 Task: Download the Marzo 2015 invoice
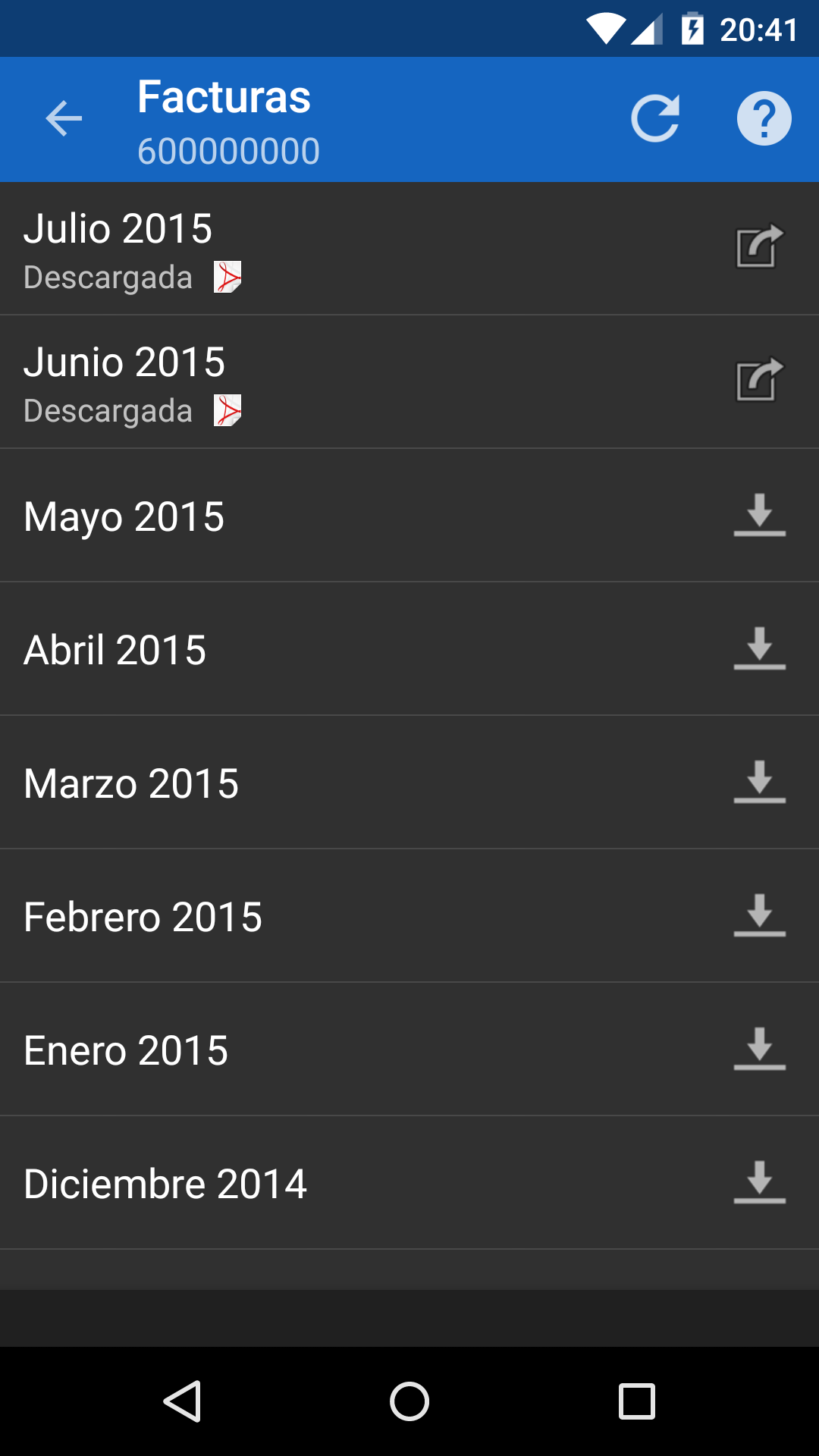pos(759,782)
